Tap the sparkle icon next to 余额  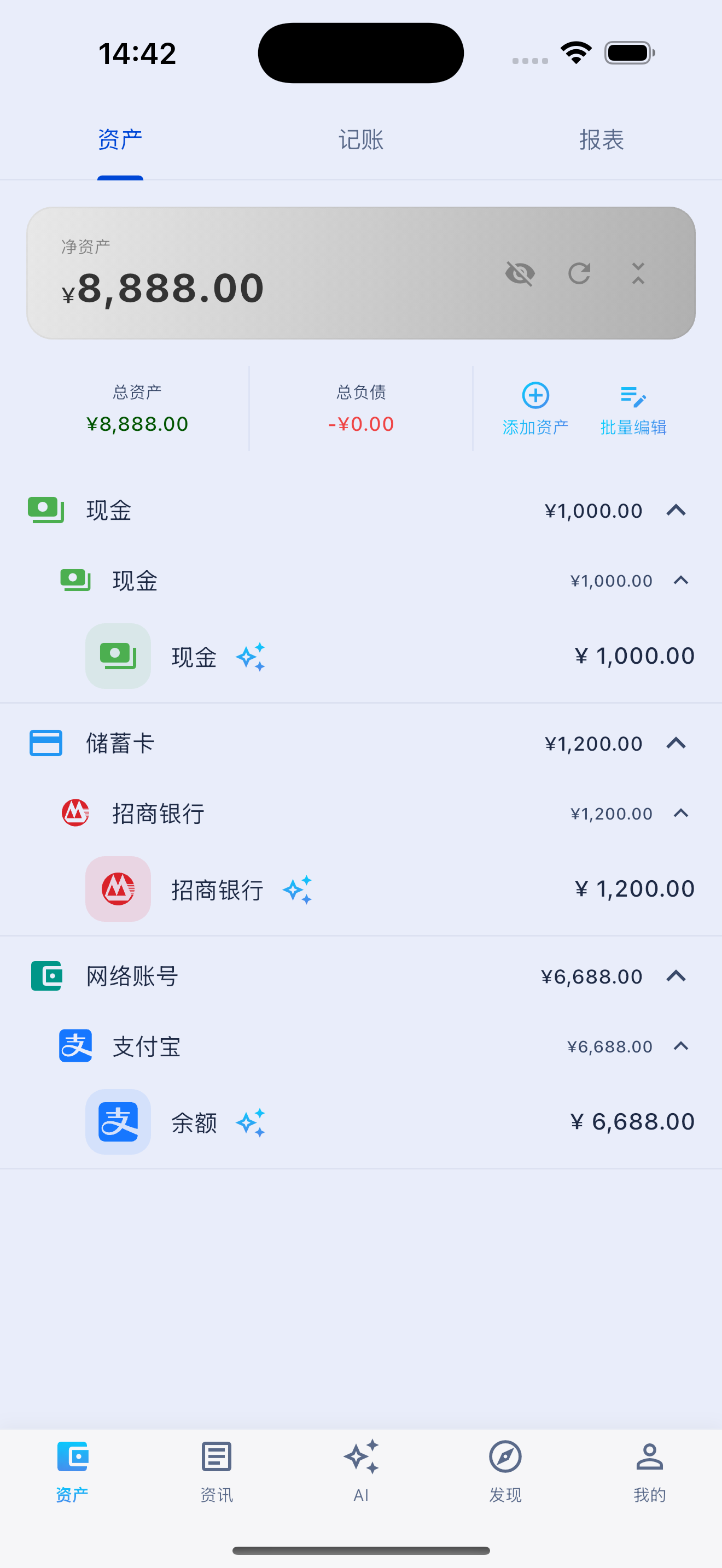251,1122
